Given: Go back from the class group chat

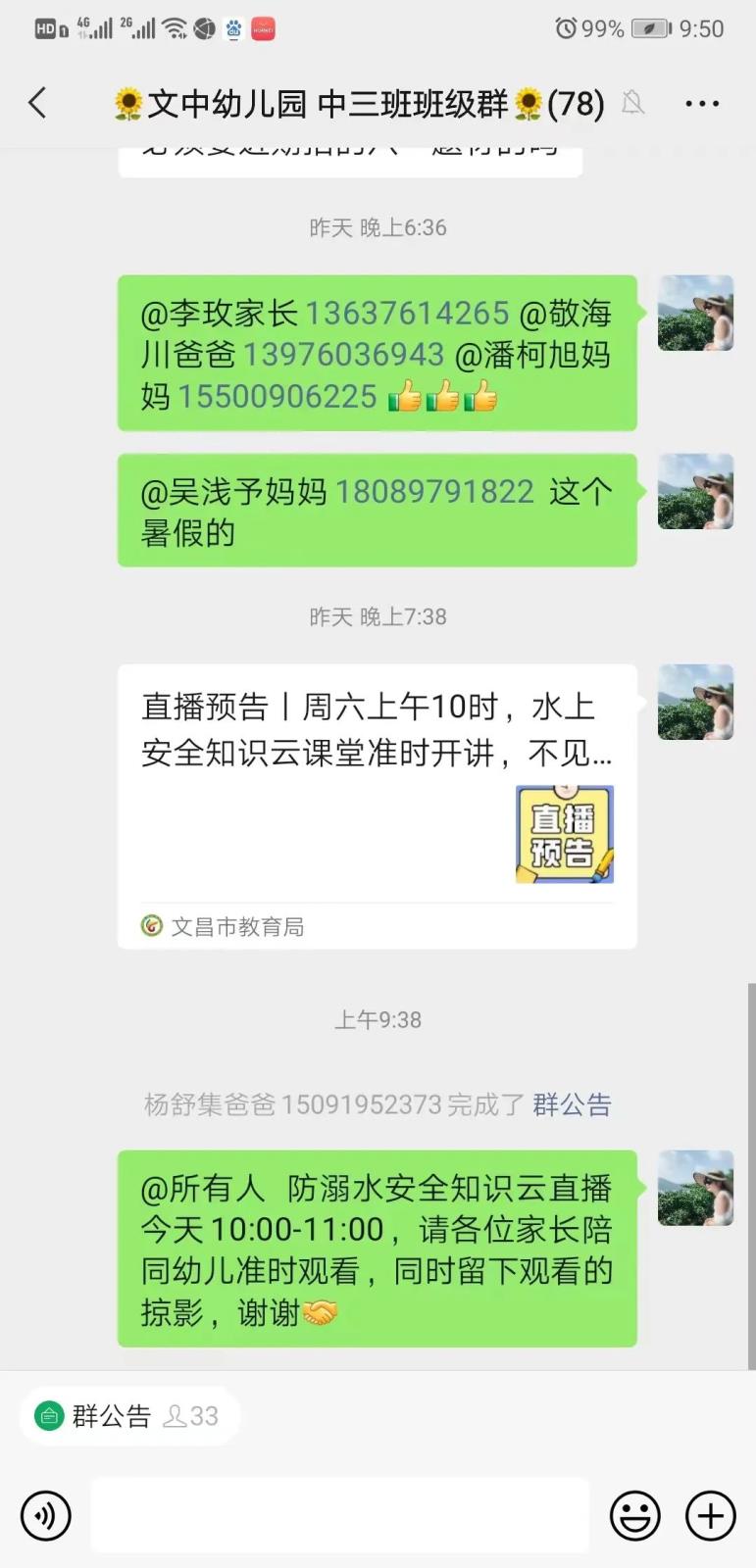Looking at the screenshot, I should coord(38,103).
